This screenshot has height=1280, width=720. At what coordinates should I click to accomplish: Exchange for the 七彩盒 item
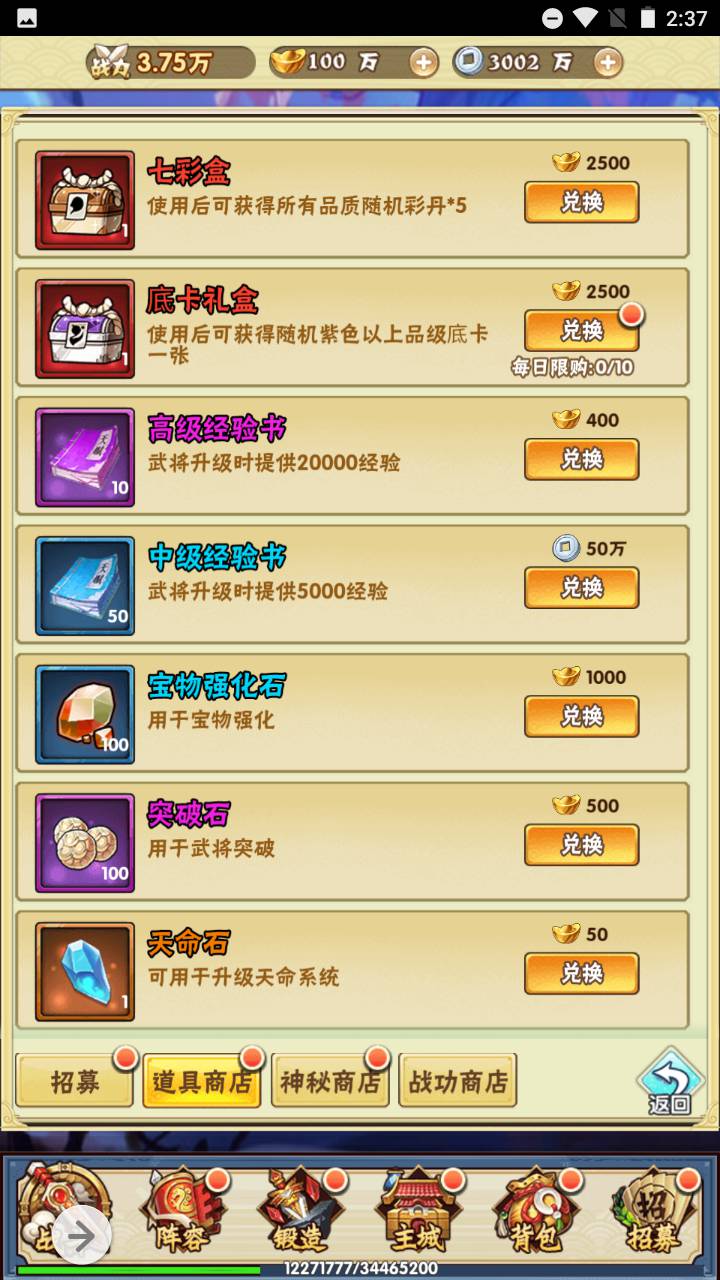(x=581, y=202)
